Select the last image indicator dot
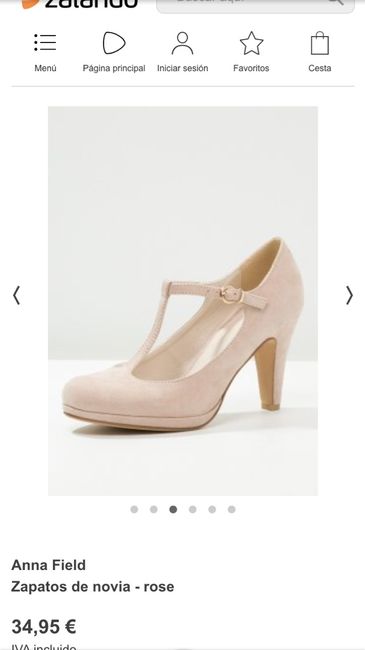Image resolution: width=365 pixels, height=650 pixels. coord(231,509)
